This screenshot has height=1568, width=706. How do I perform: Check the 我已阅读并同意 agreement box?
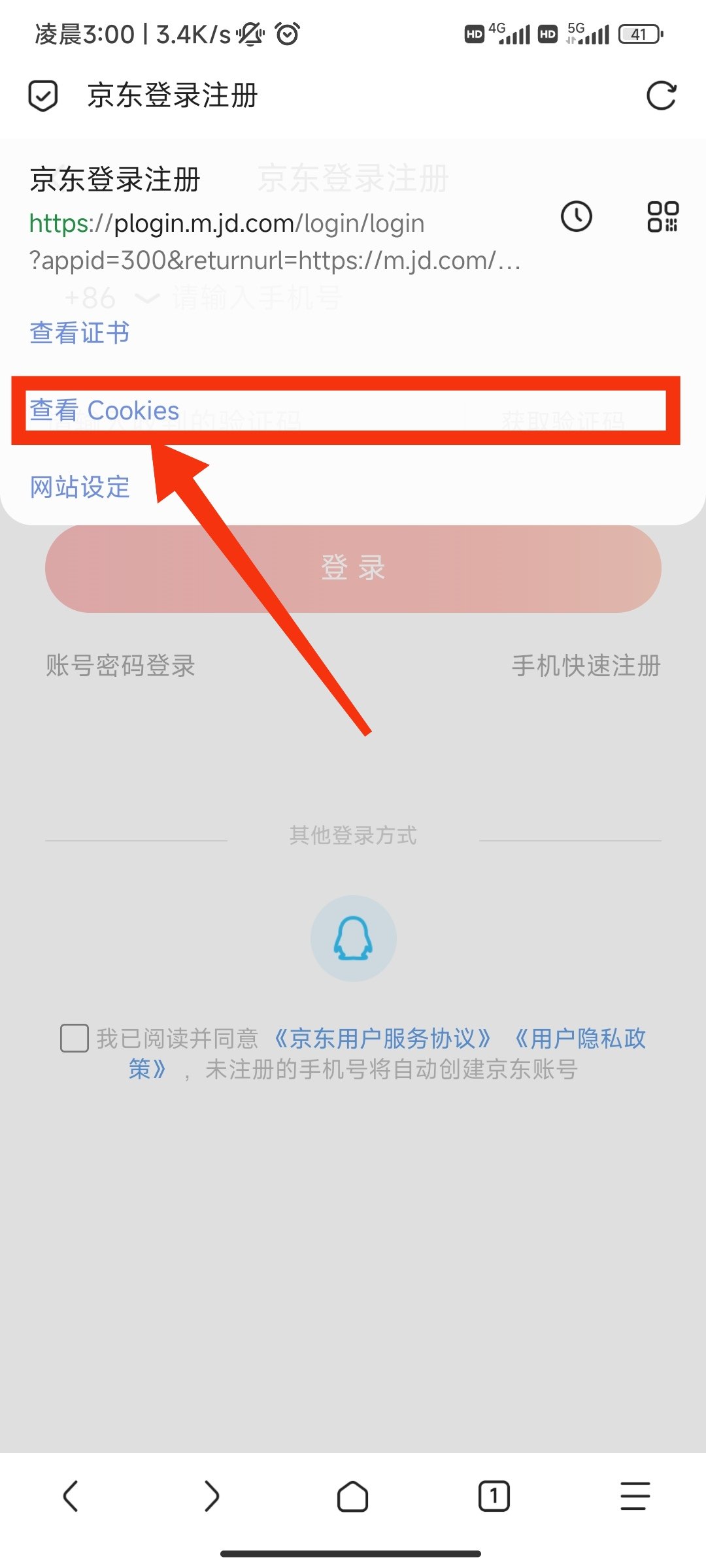pyautogui.click(x=75, y=1038)
